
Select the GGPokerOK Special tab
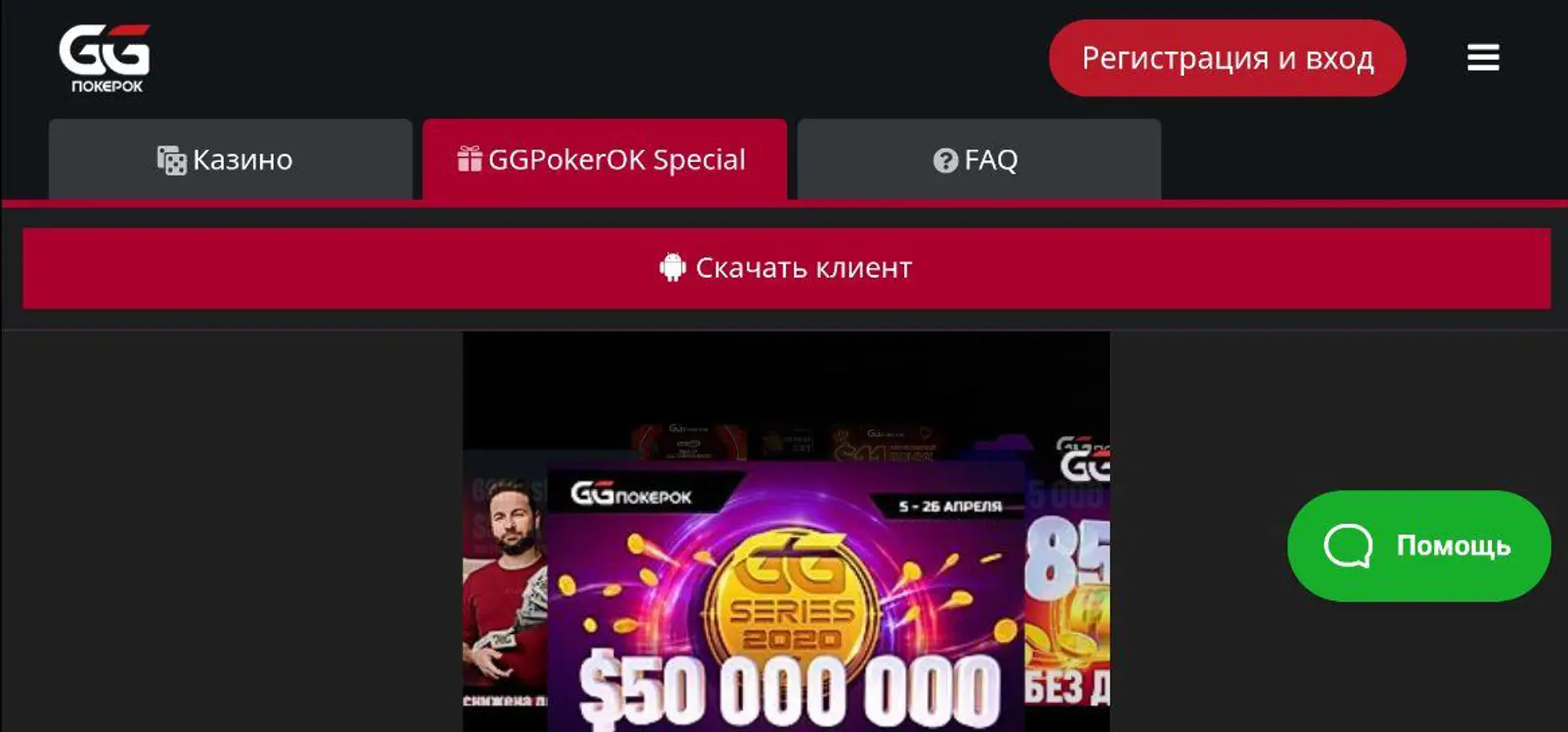(x=604, y=159)
